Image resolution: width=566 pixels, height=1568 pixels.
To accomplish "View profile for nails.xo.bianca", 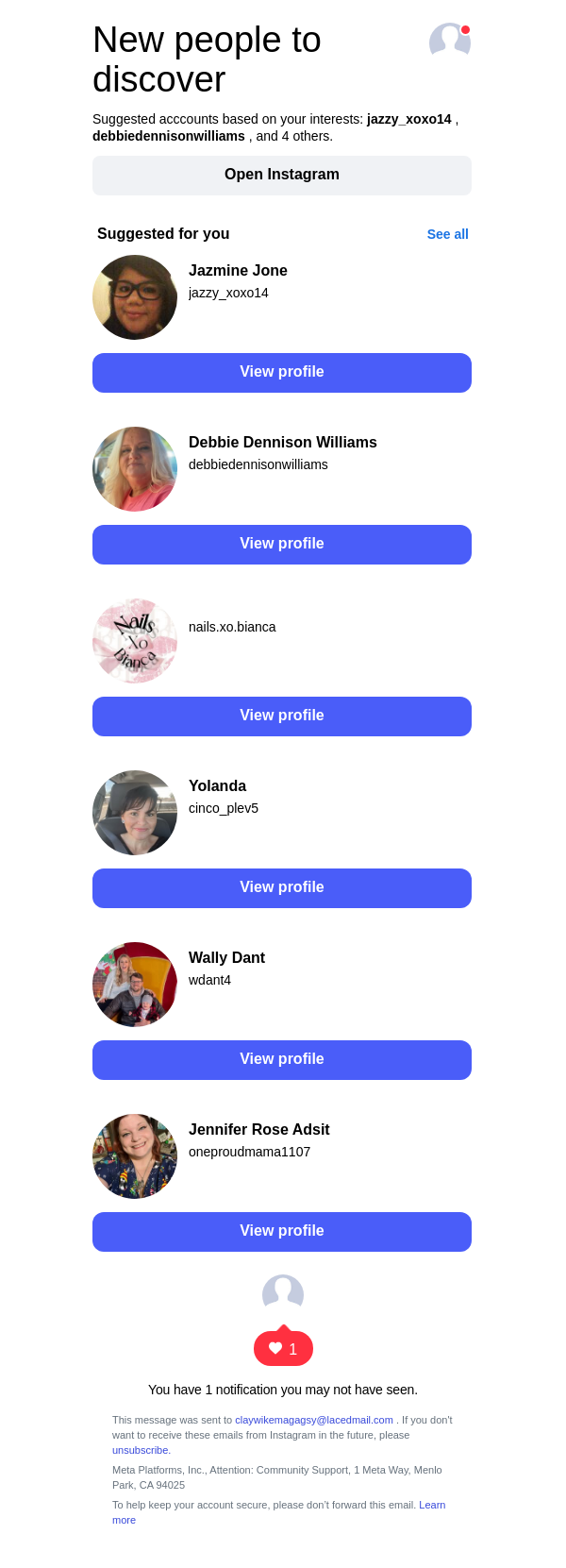I will pyautogui.click(x=281, y=716).
